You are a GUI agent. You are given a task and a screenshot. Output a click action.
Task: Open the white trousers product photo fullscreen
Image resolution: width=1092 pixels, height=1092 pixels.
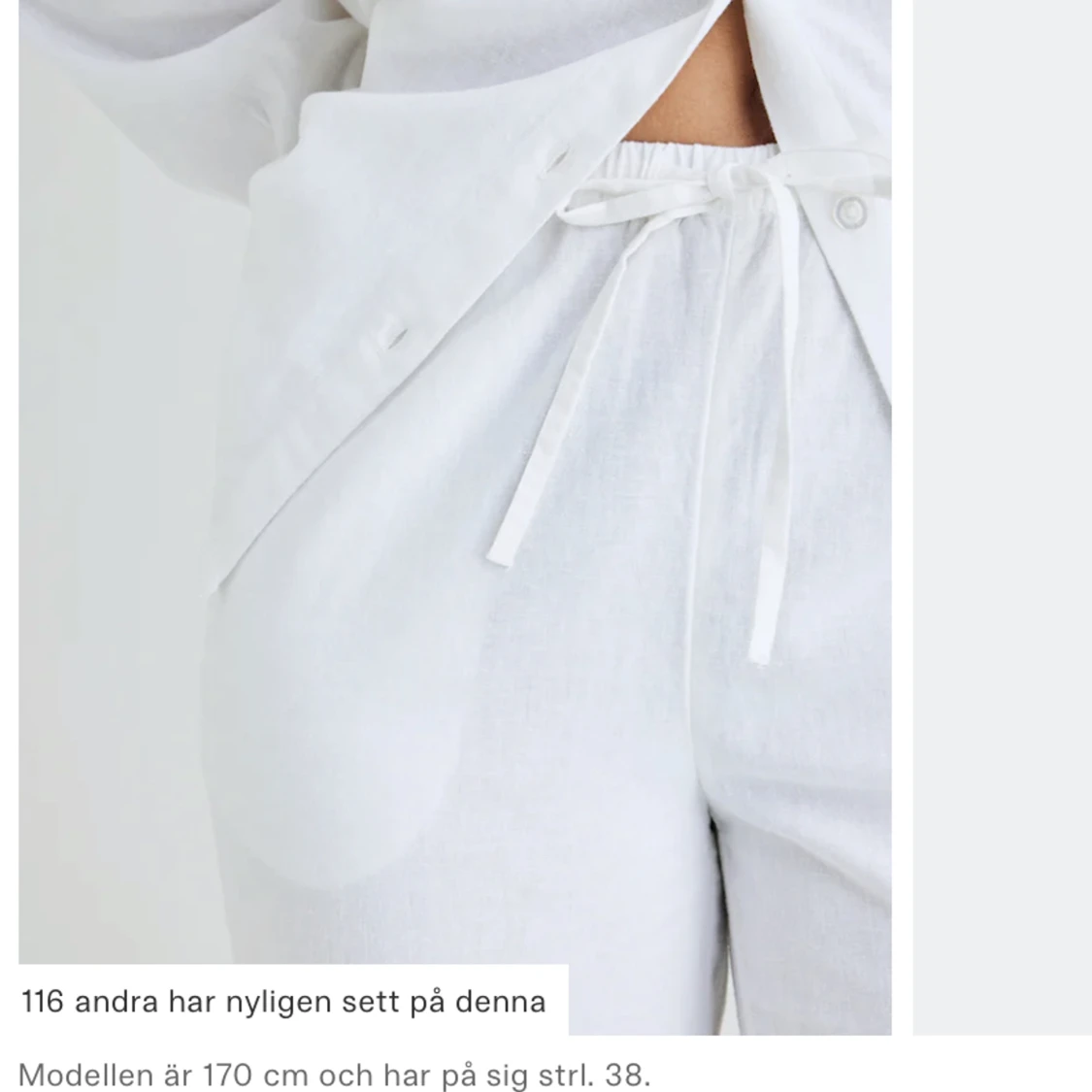coord(454,485)
